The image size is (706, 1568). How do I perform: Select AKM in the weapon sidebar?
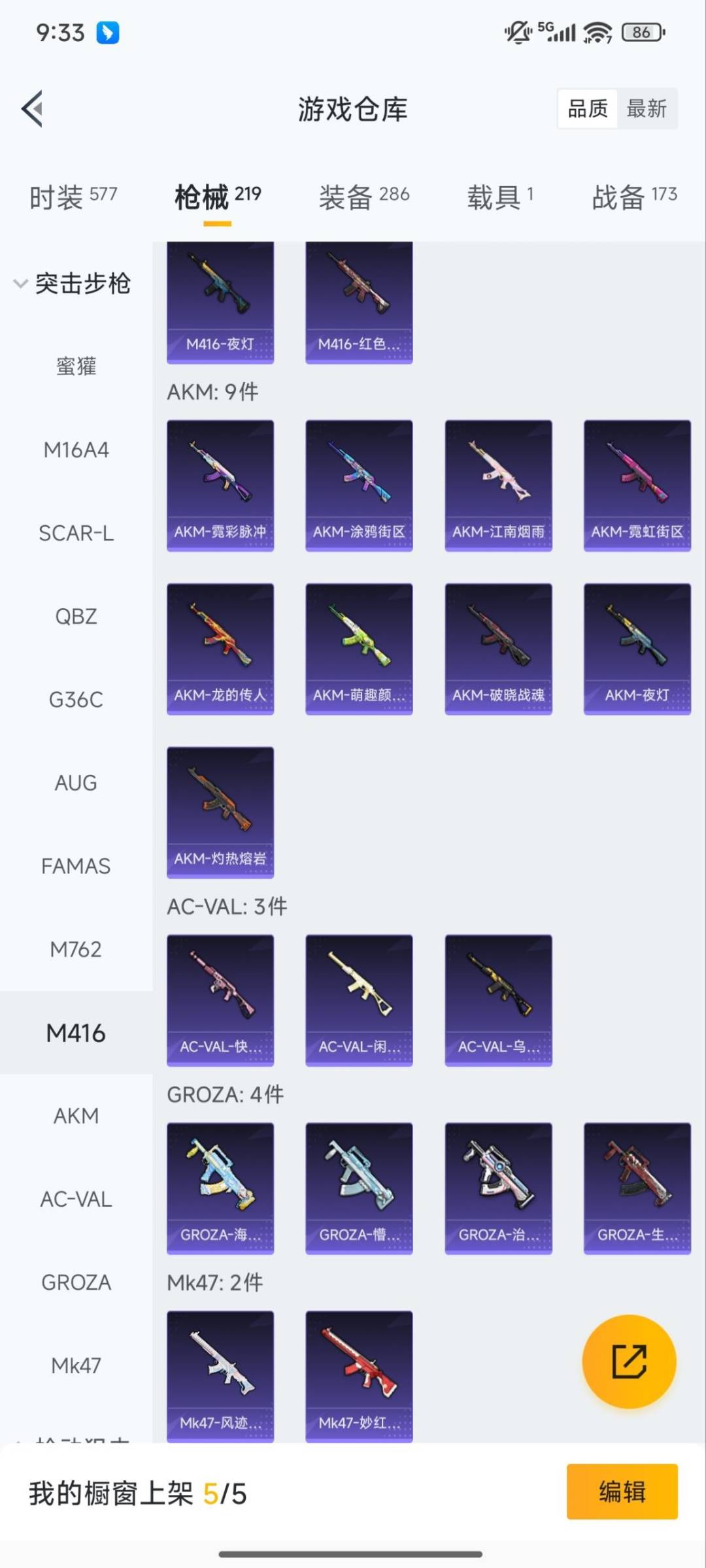(76, 1116)
